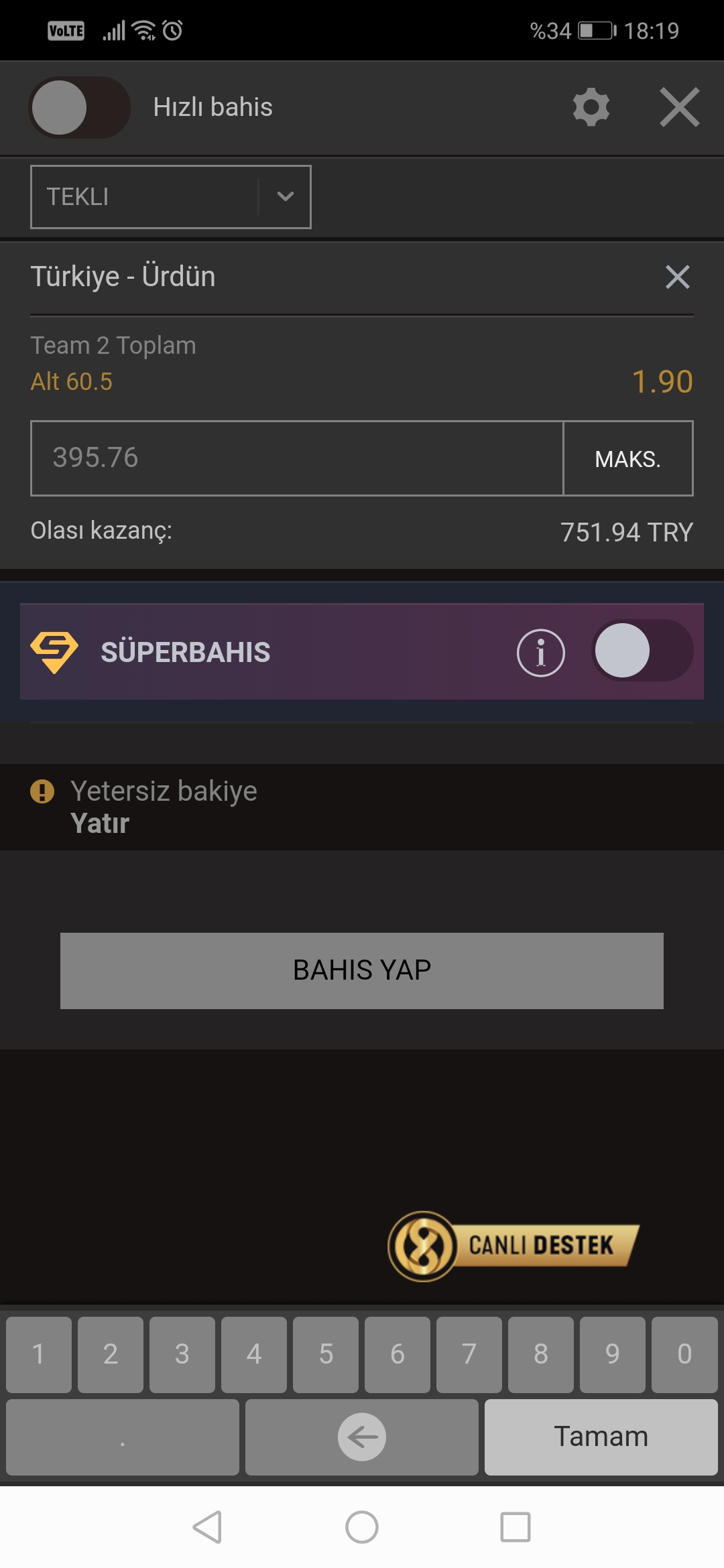Viewport: 724px width, 1568px height.
Task: Close the bet slip panel
Action: point(680,107)
